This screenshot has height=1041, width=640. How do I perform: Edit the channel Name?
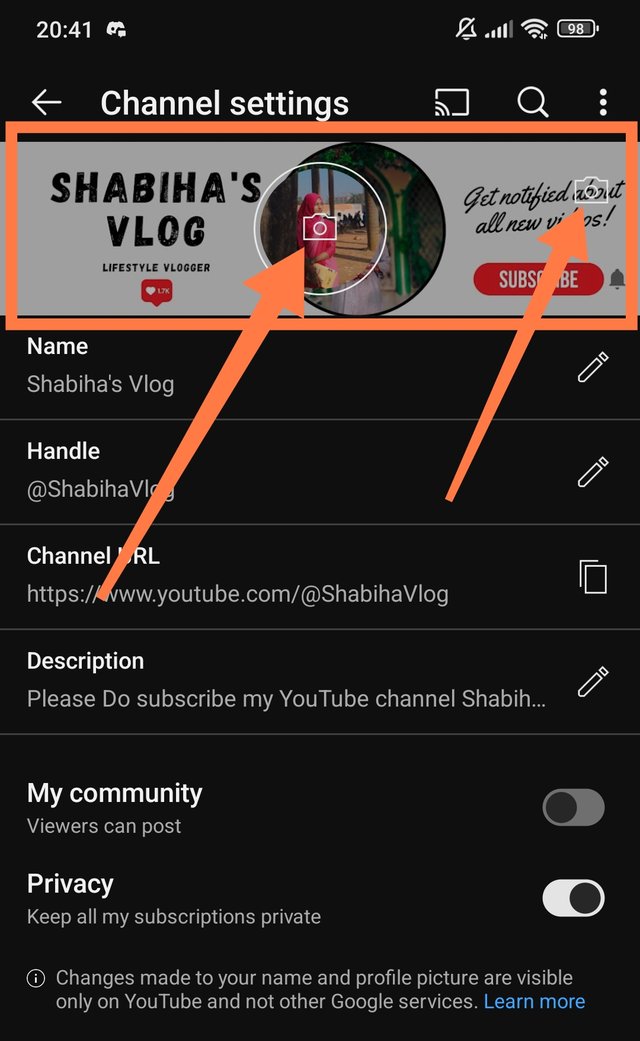(x=592, y=367)
